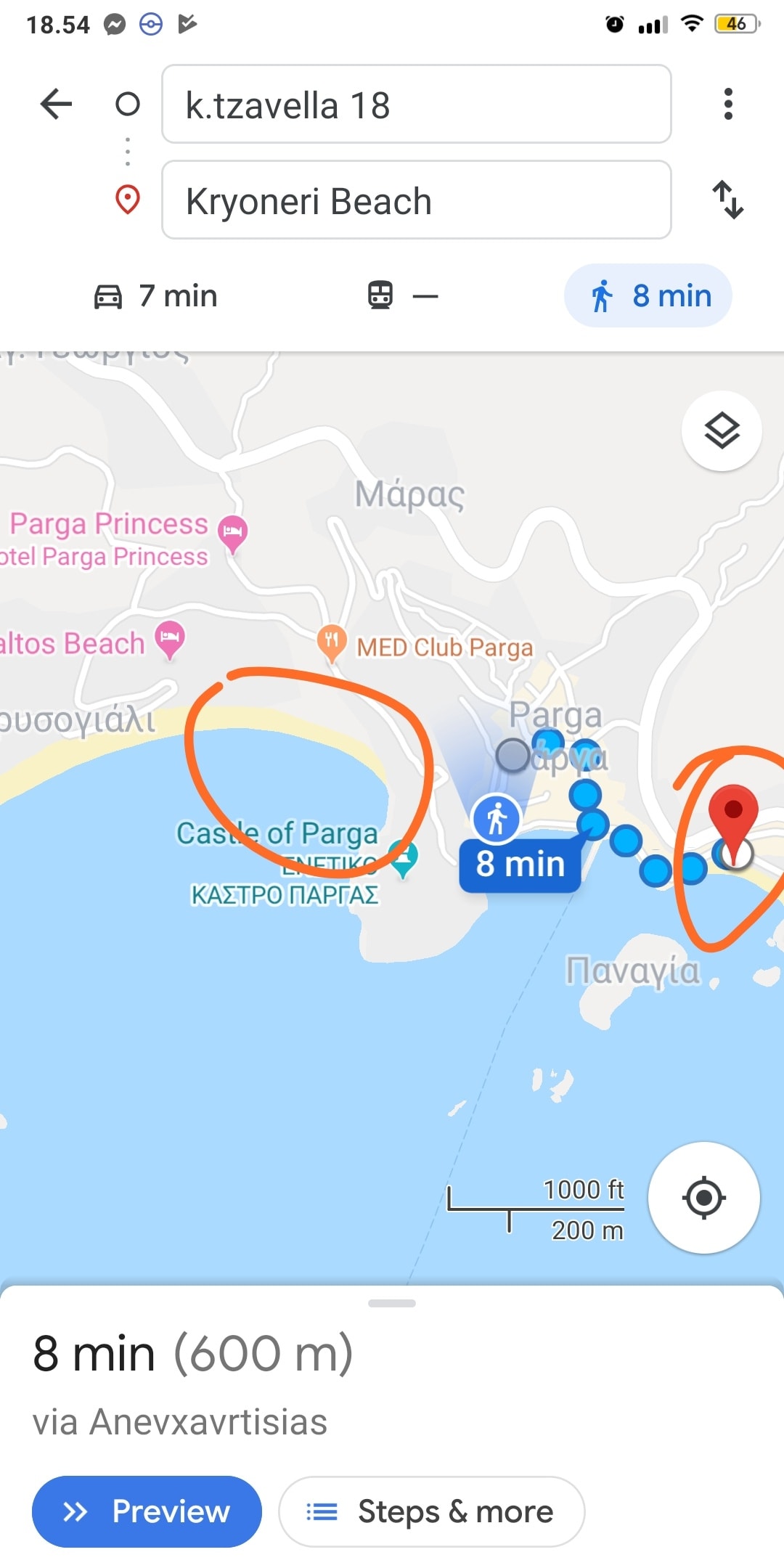Open the overflow menu
Screen dimensions: 784x1568
point(728,104)
